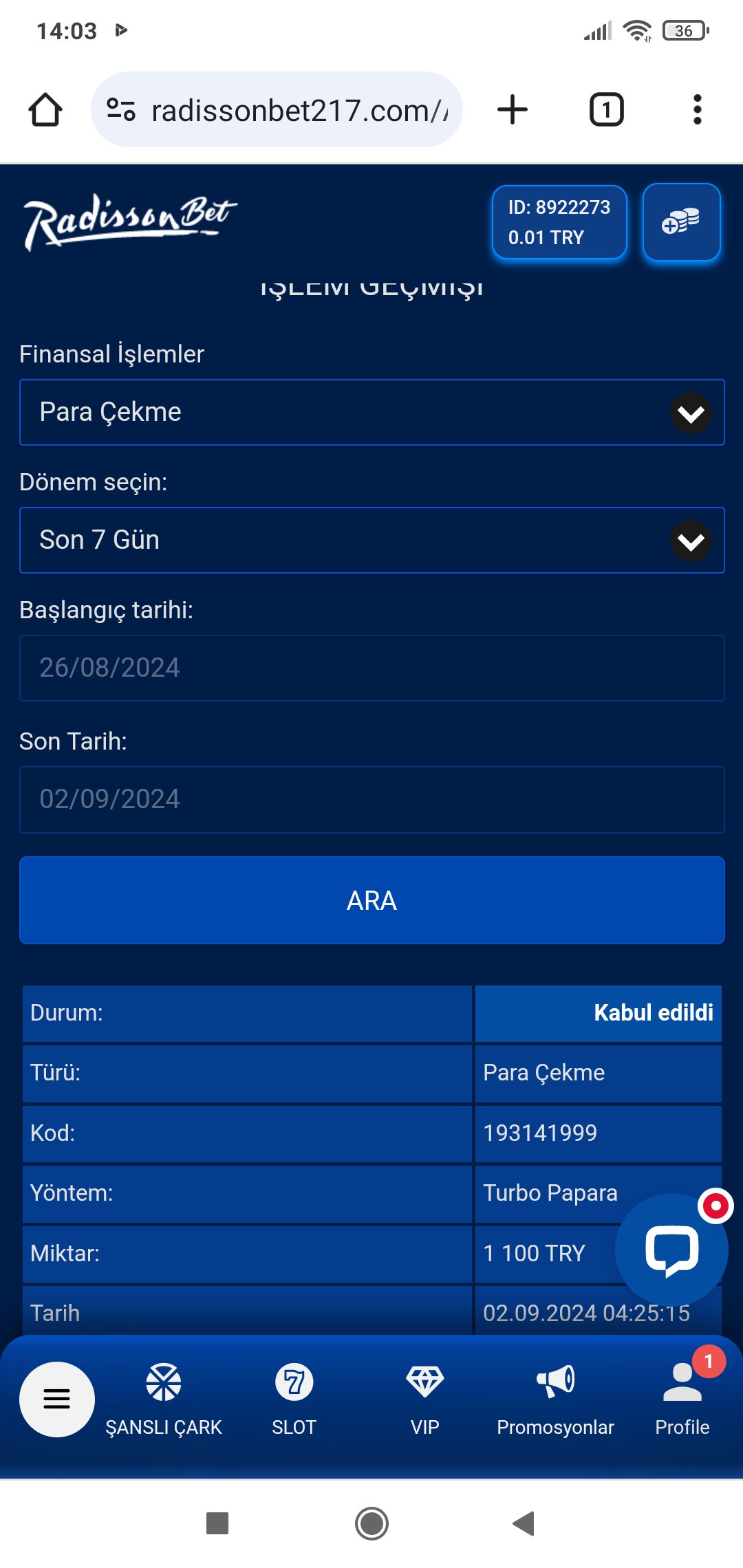Open the tab switcher
Screen dimensions: 743x1568
pyautogui.click(x=606, y=110)
